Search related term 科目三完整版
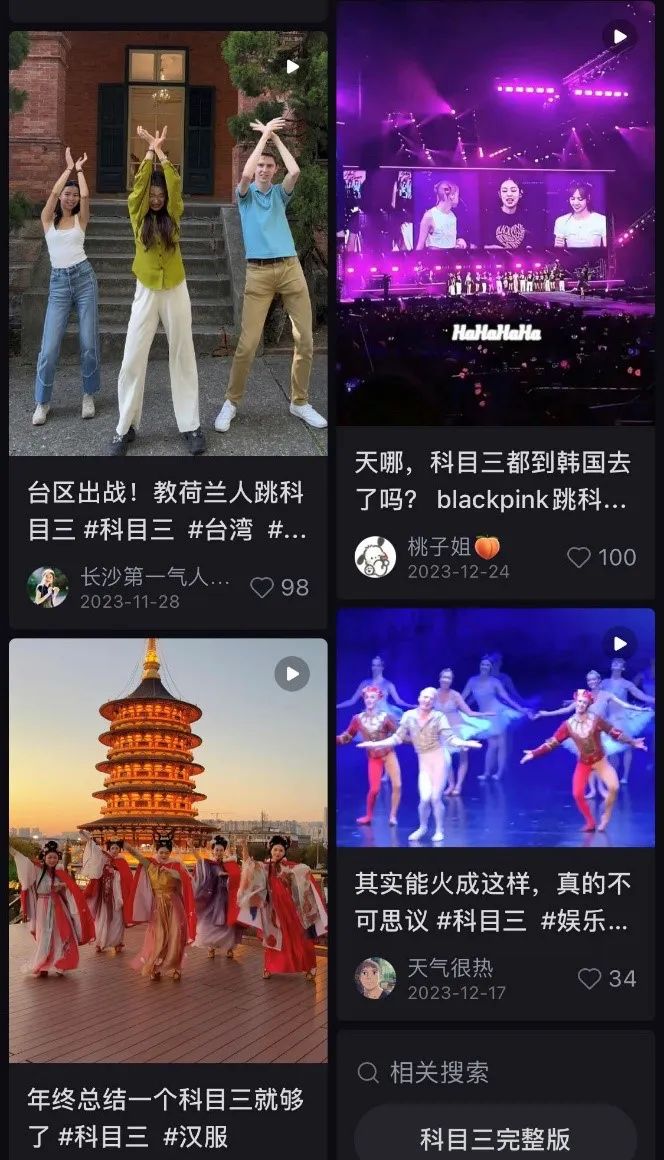This screenshot has height=1160, width=664. (x=495, y=1138)
